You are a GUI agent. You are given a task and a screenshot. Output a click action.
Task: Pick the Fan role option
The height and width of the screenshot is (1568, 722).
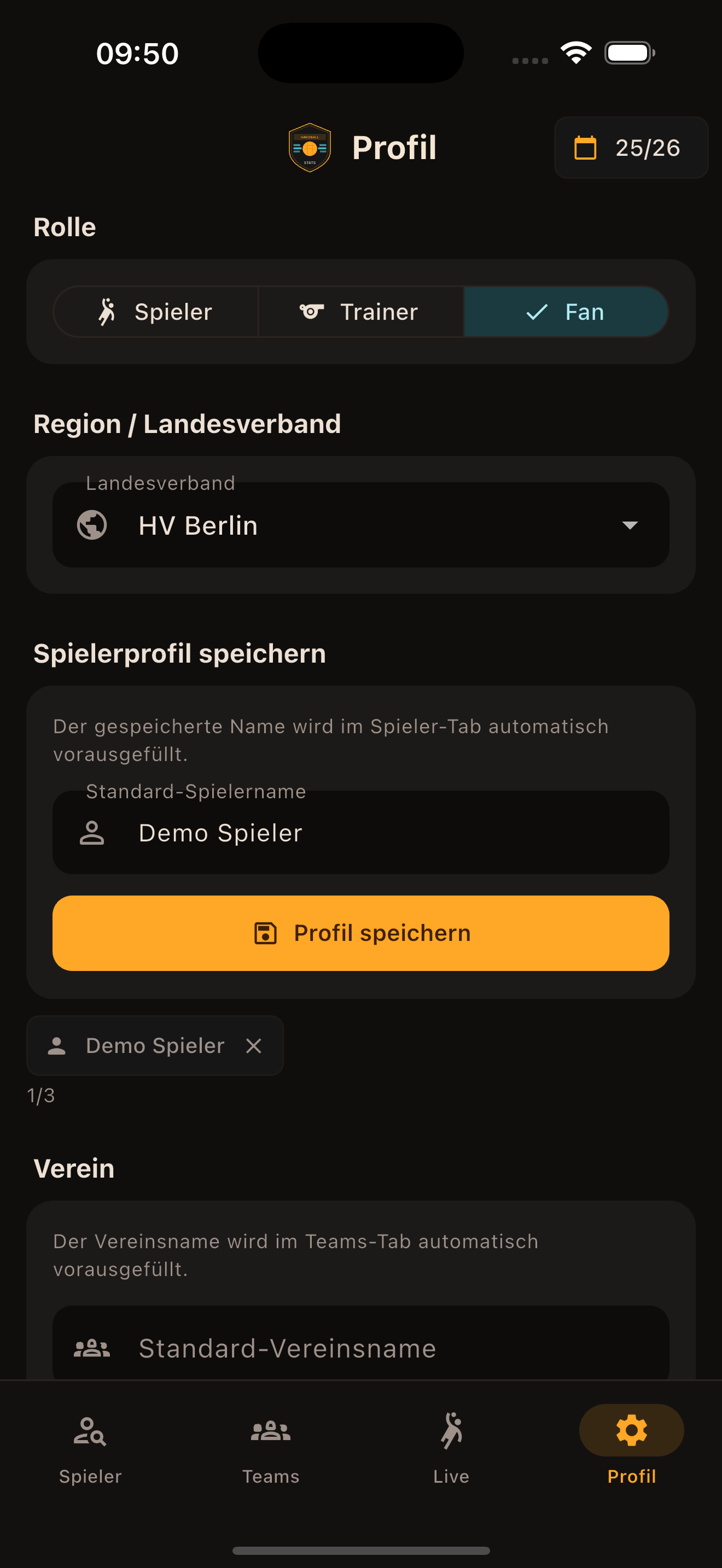point(566,312)
